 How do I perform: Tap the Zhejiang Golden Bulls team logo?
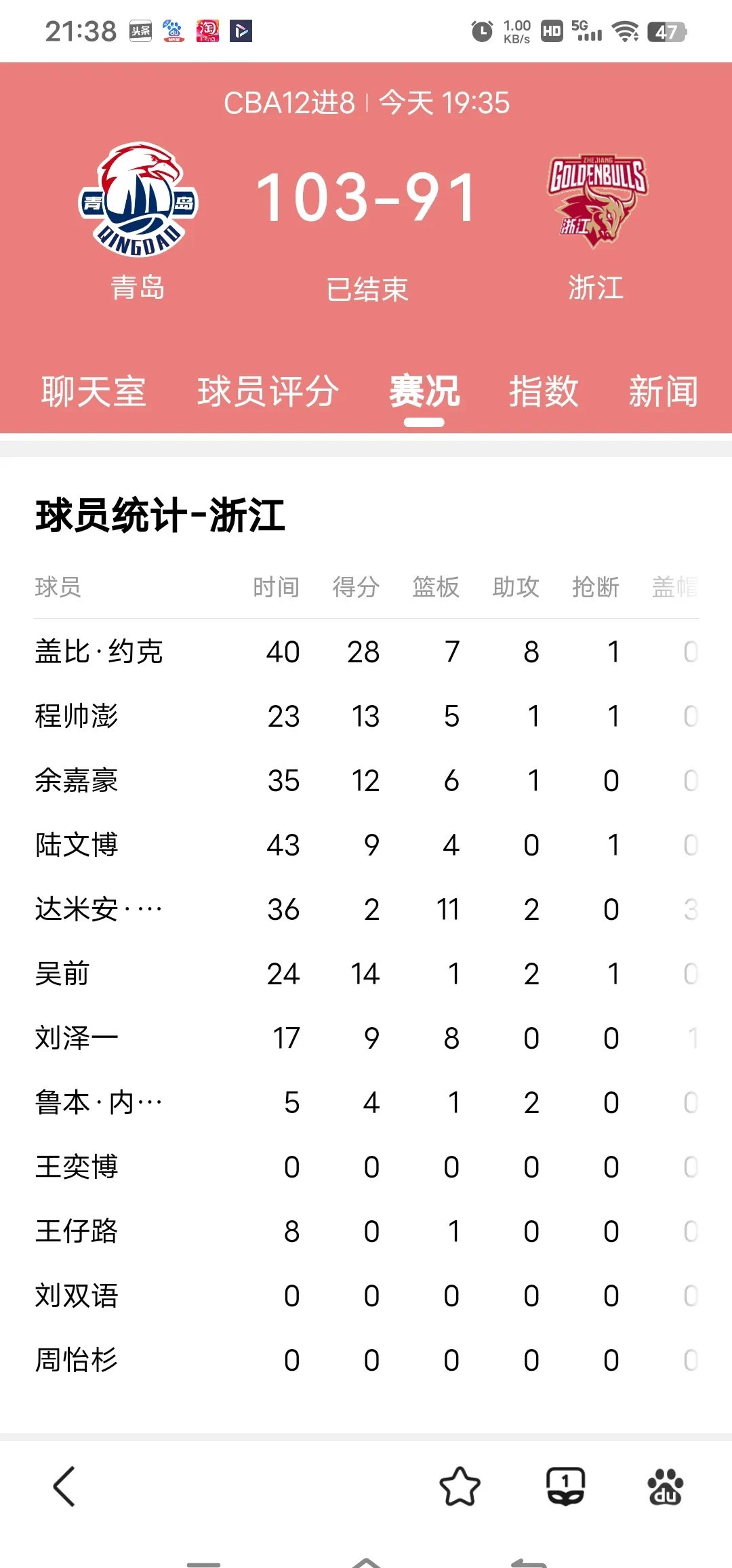tap(596, 200)
